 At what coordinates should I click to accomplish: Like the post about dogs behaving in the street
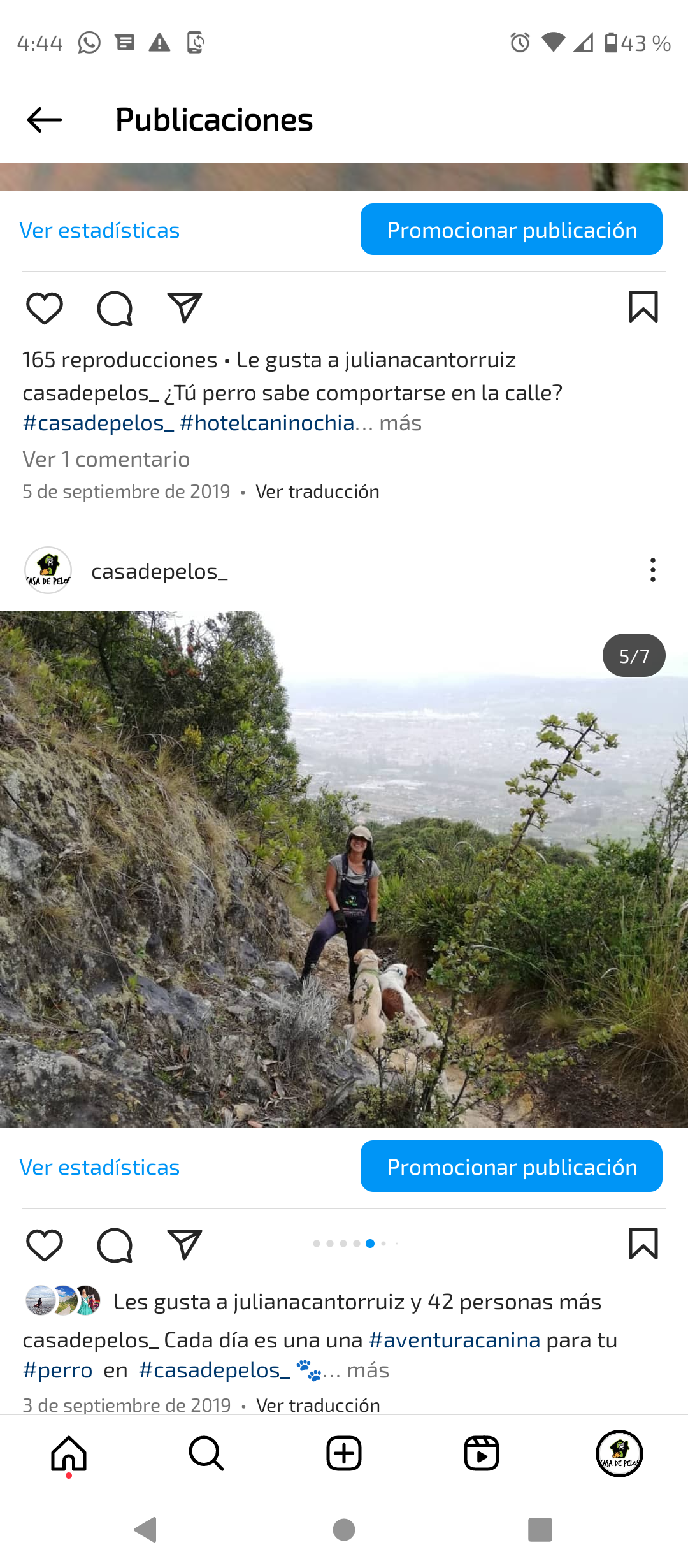[45, 309]
